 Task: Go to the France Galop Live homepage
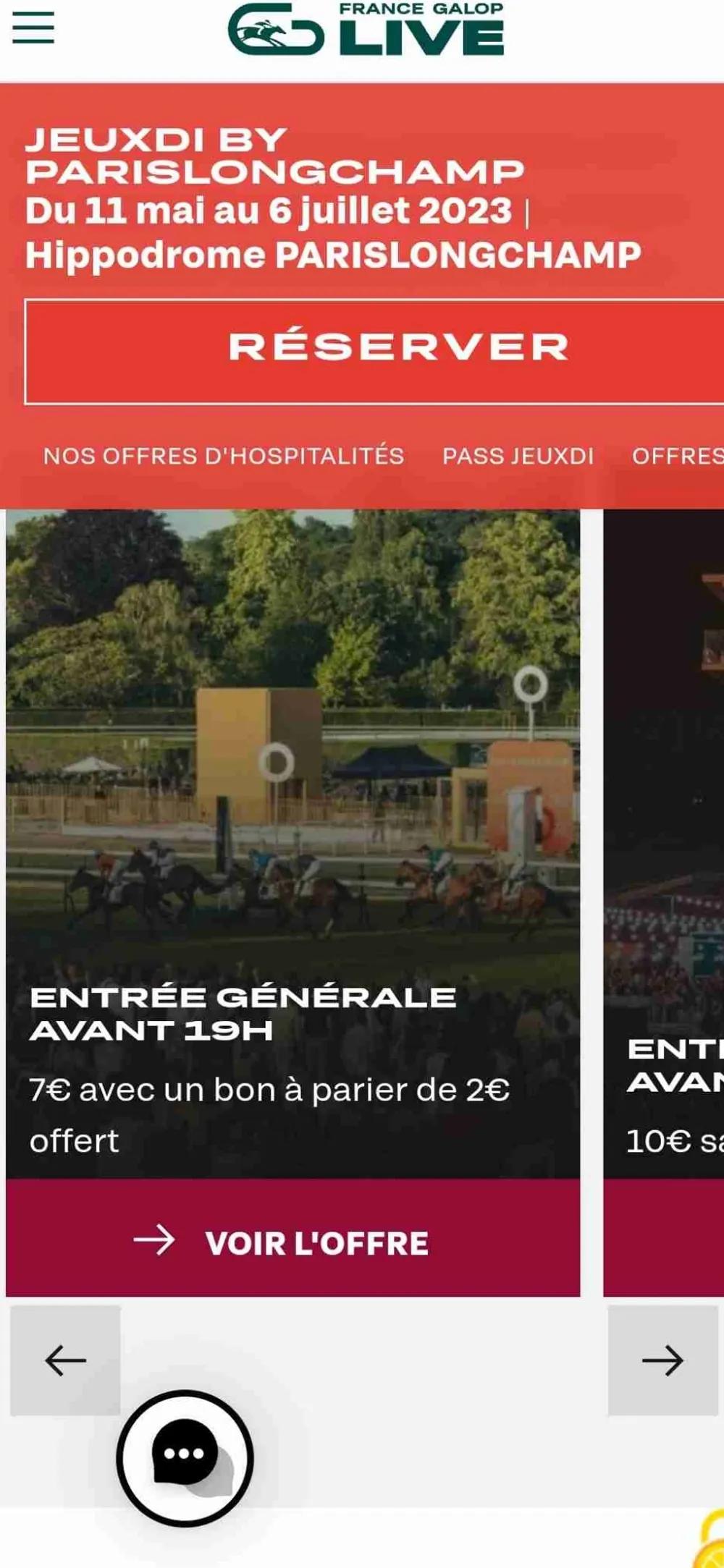366,29
